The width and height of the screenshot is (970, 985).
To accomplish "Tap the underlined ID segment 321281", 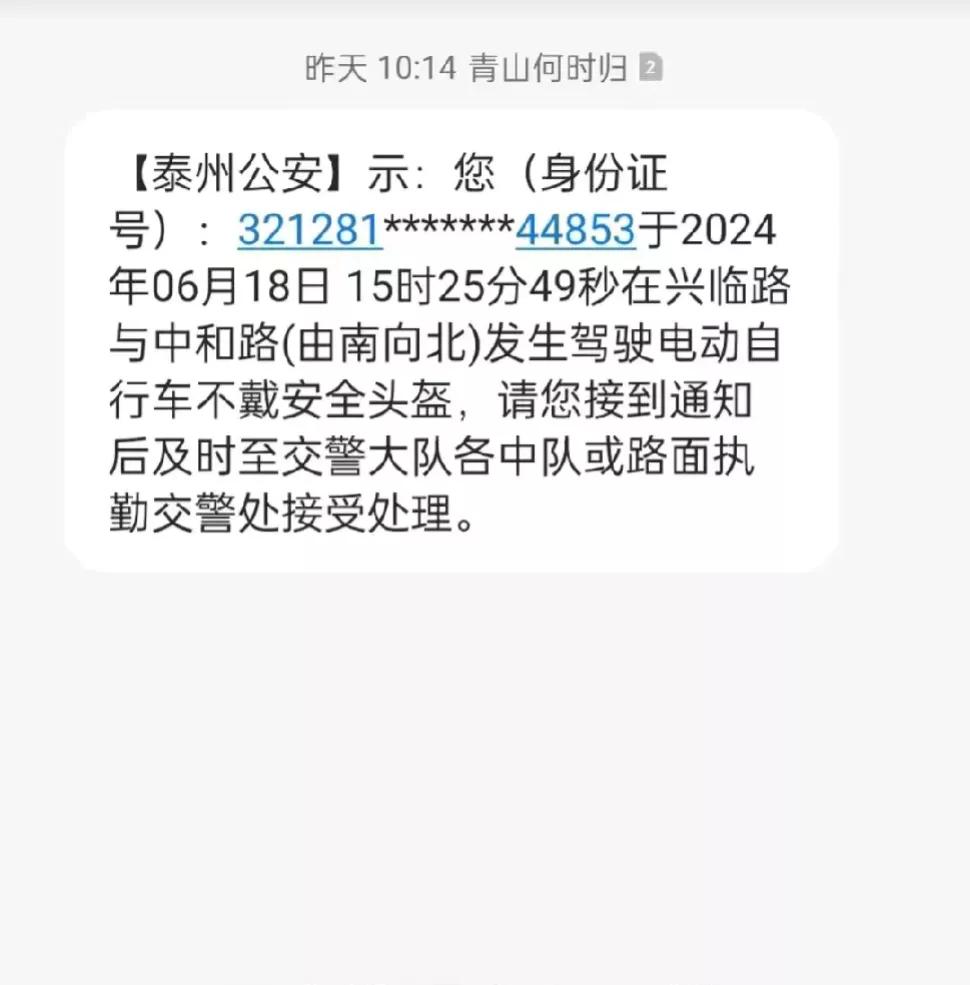I will click(310, 229).
